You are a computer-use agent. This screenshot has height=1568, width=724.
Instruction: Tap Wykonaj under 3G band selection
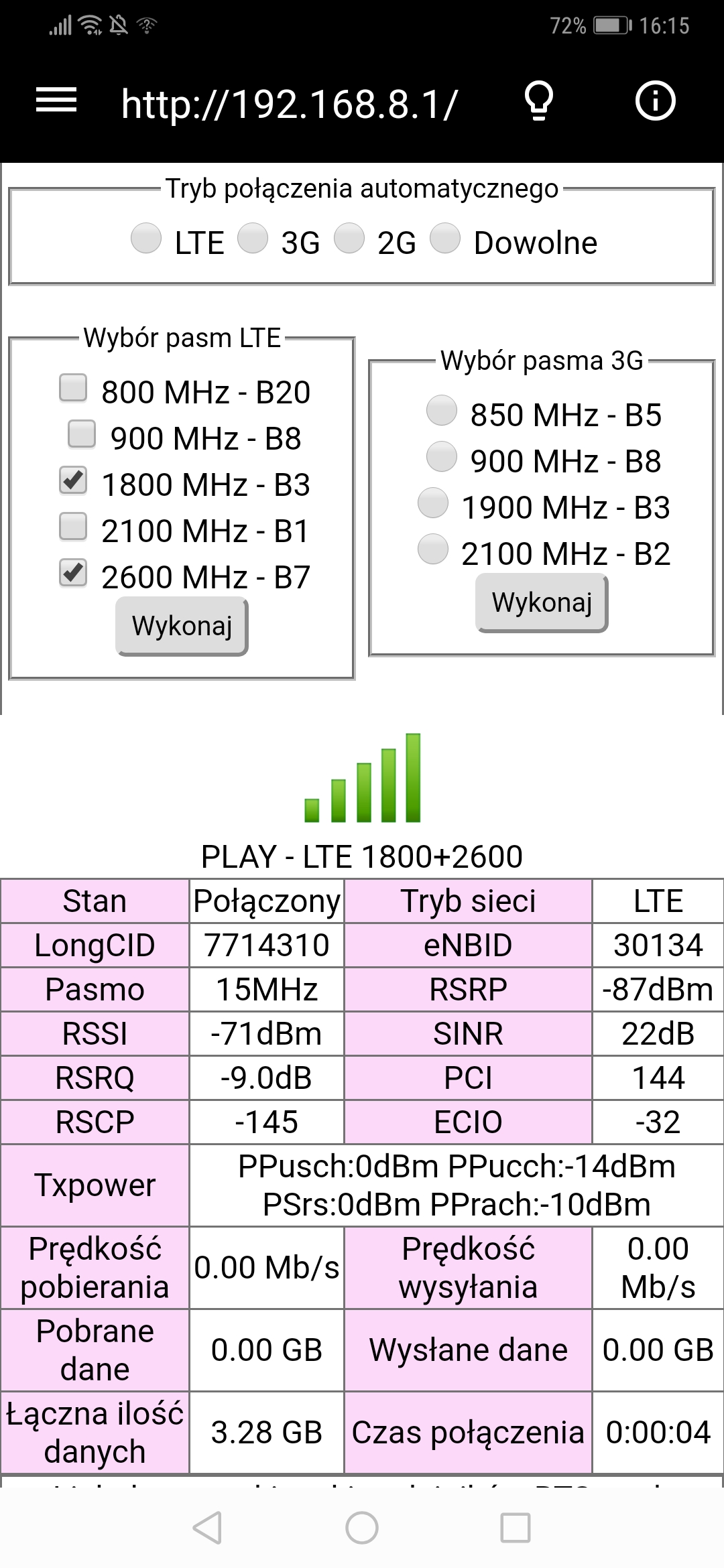click(x=542, y=603)
